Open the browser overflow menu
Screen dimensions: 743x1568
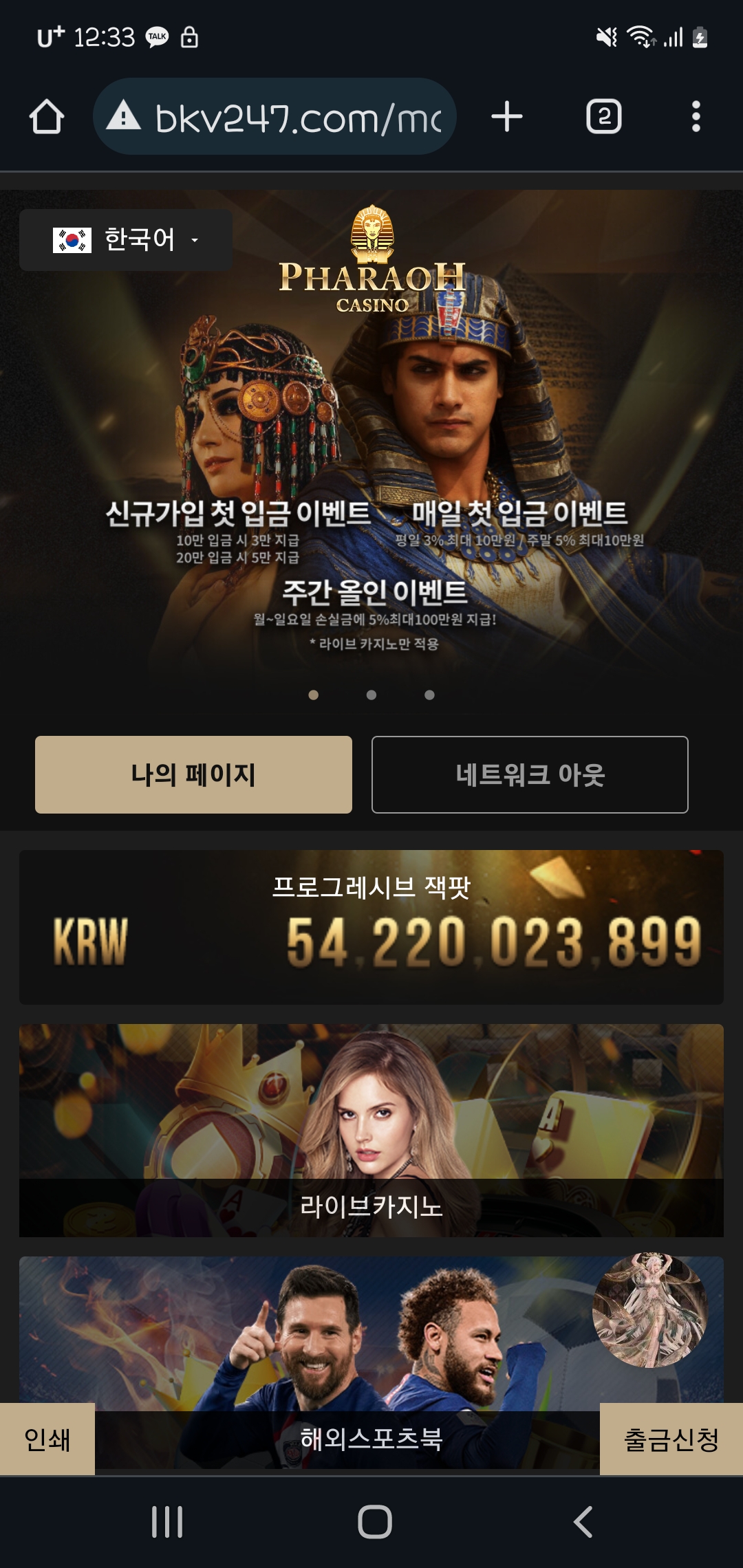696,117
